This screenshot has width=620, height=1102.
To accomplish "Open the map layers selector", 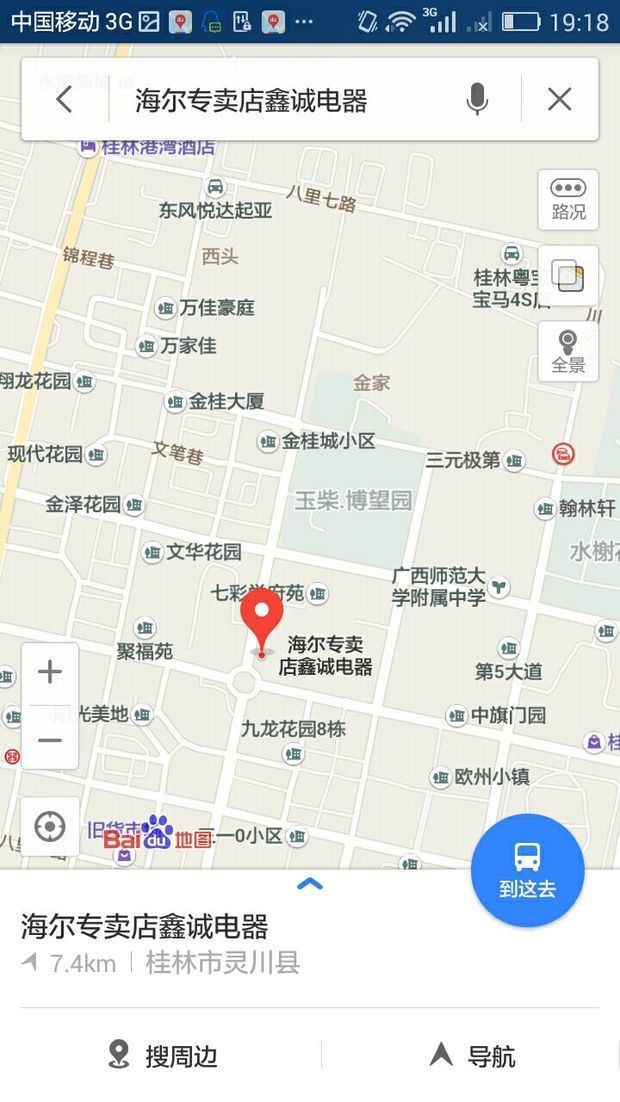I will pos(568,275).
